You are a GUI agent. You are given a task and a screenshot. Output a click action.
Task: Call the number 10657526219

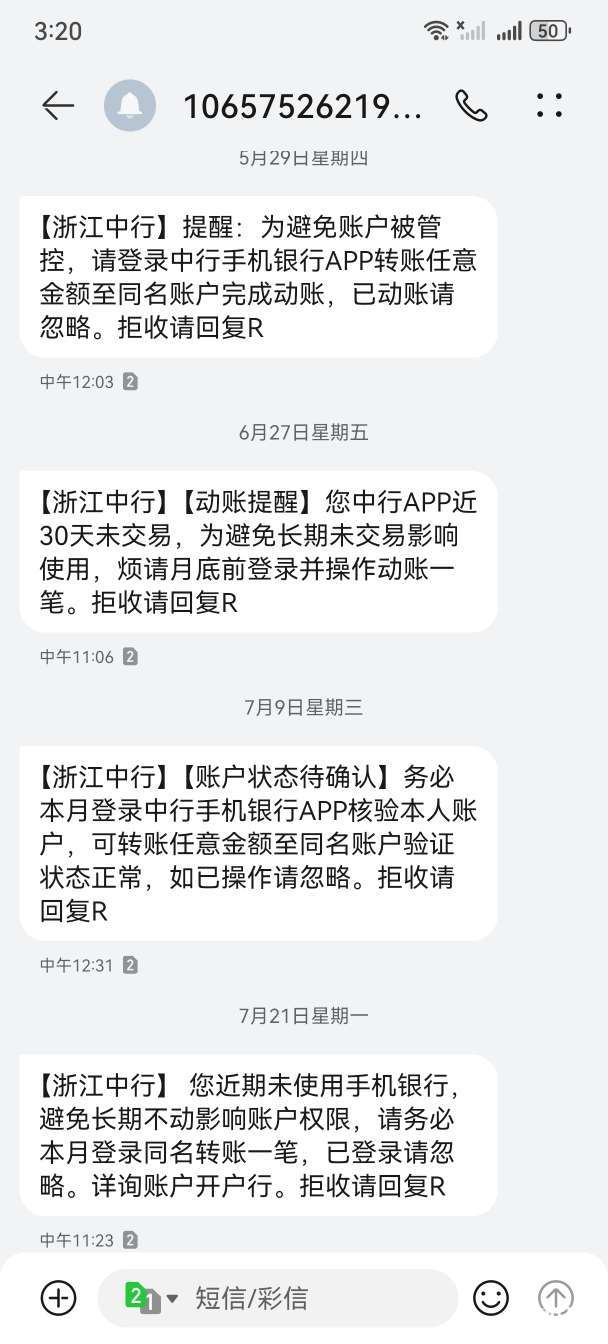pyautogui.click(x=471, y=106)
